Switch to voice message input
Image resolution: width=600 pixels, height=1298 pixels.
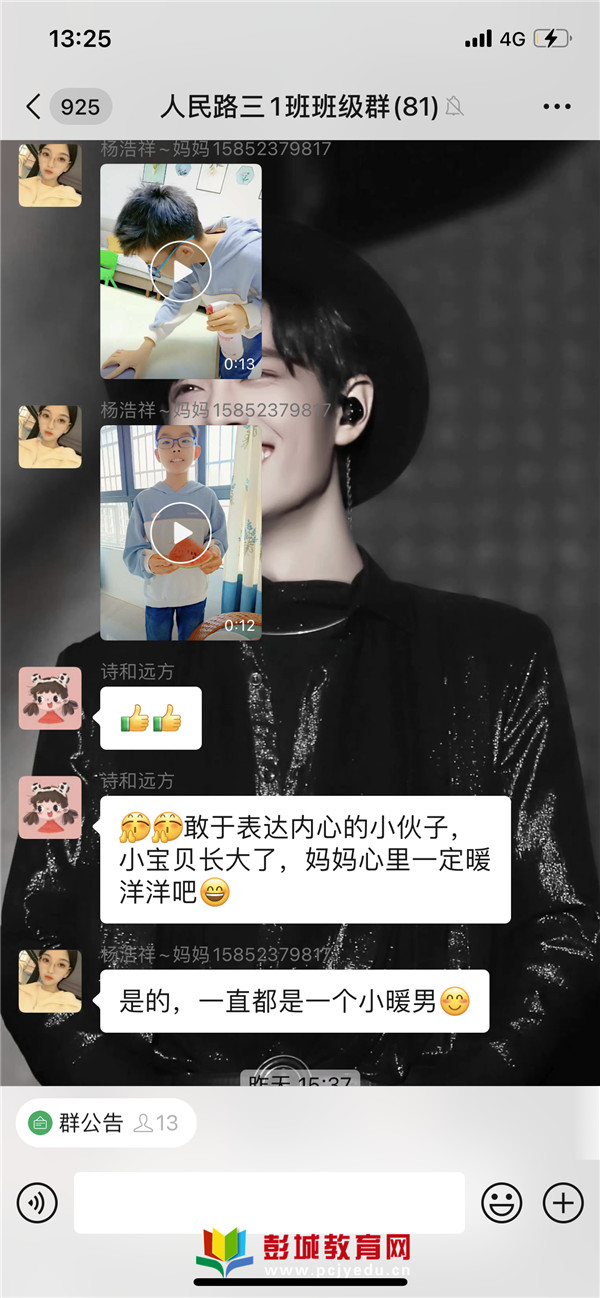point(37,1202)
